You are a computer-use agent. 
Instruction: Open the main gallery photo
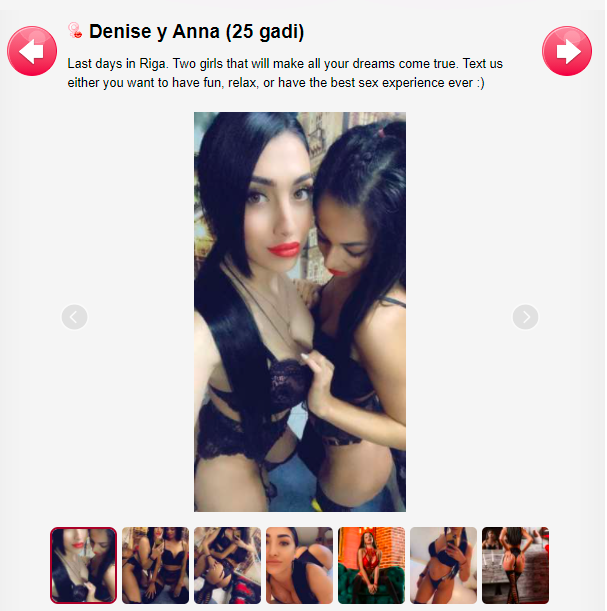click(300, 312)
